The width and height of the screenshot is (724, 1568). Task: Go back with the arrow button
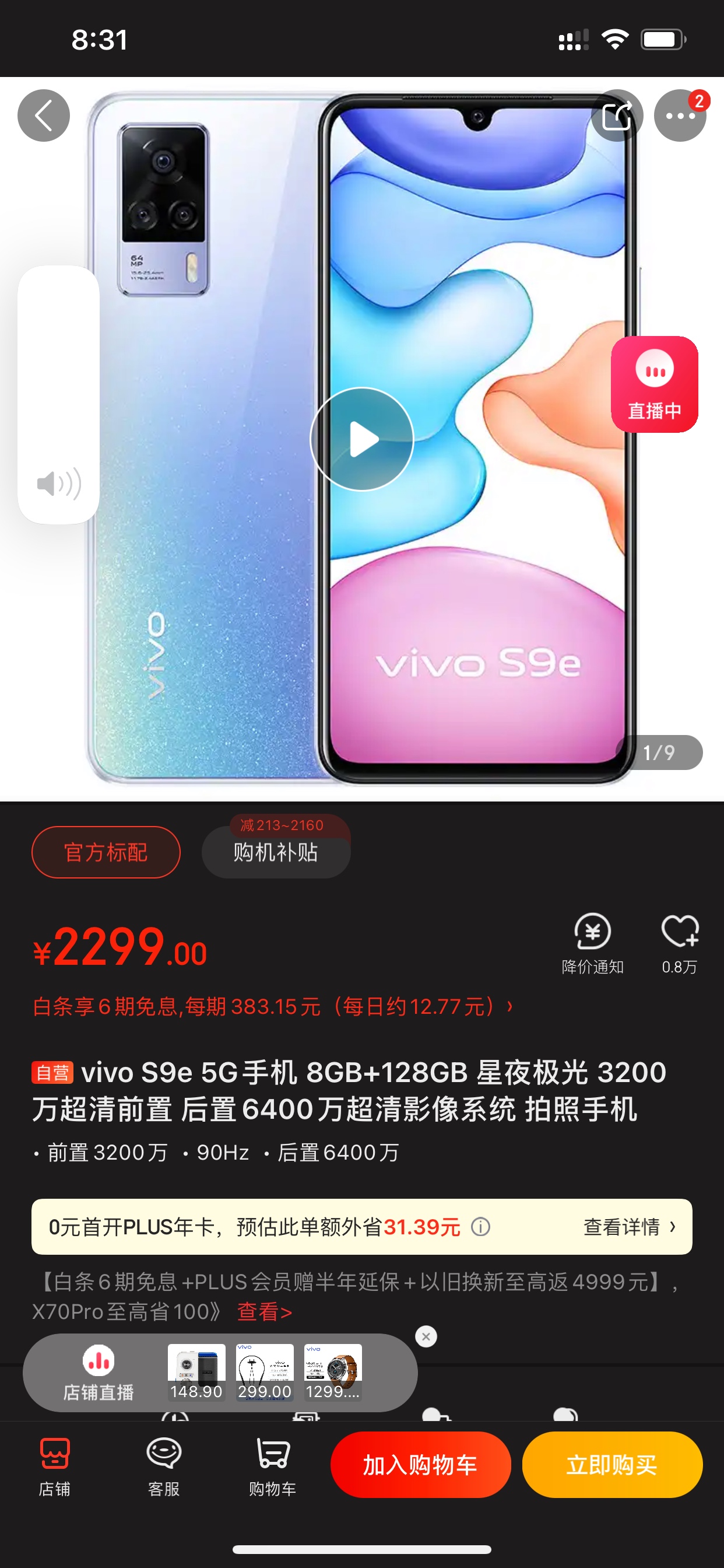pyautogui.click(x=43, y=116)
